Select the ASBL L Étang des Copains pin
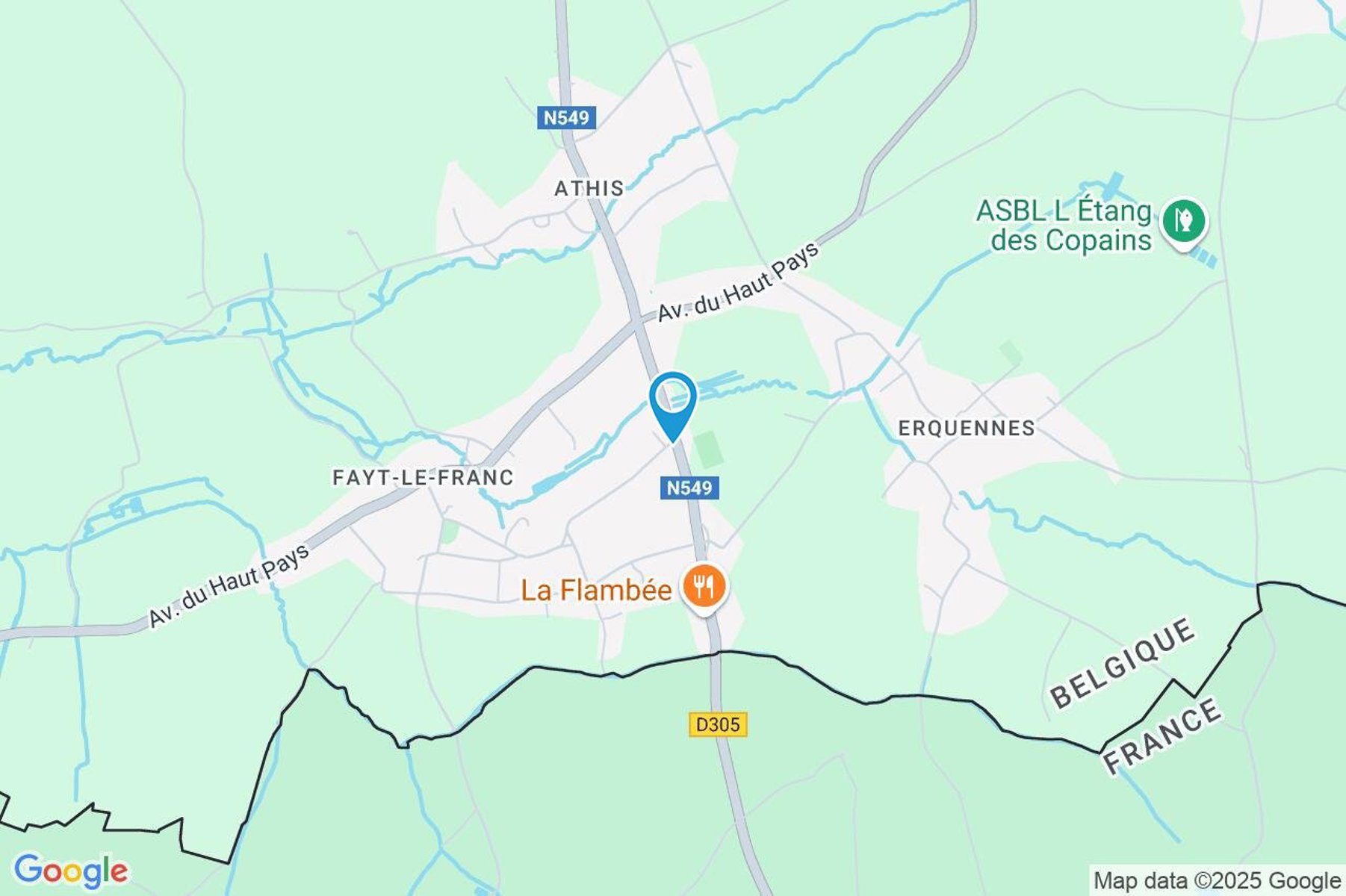 point(1183,221)
